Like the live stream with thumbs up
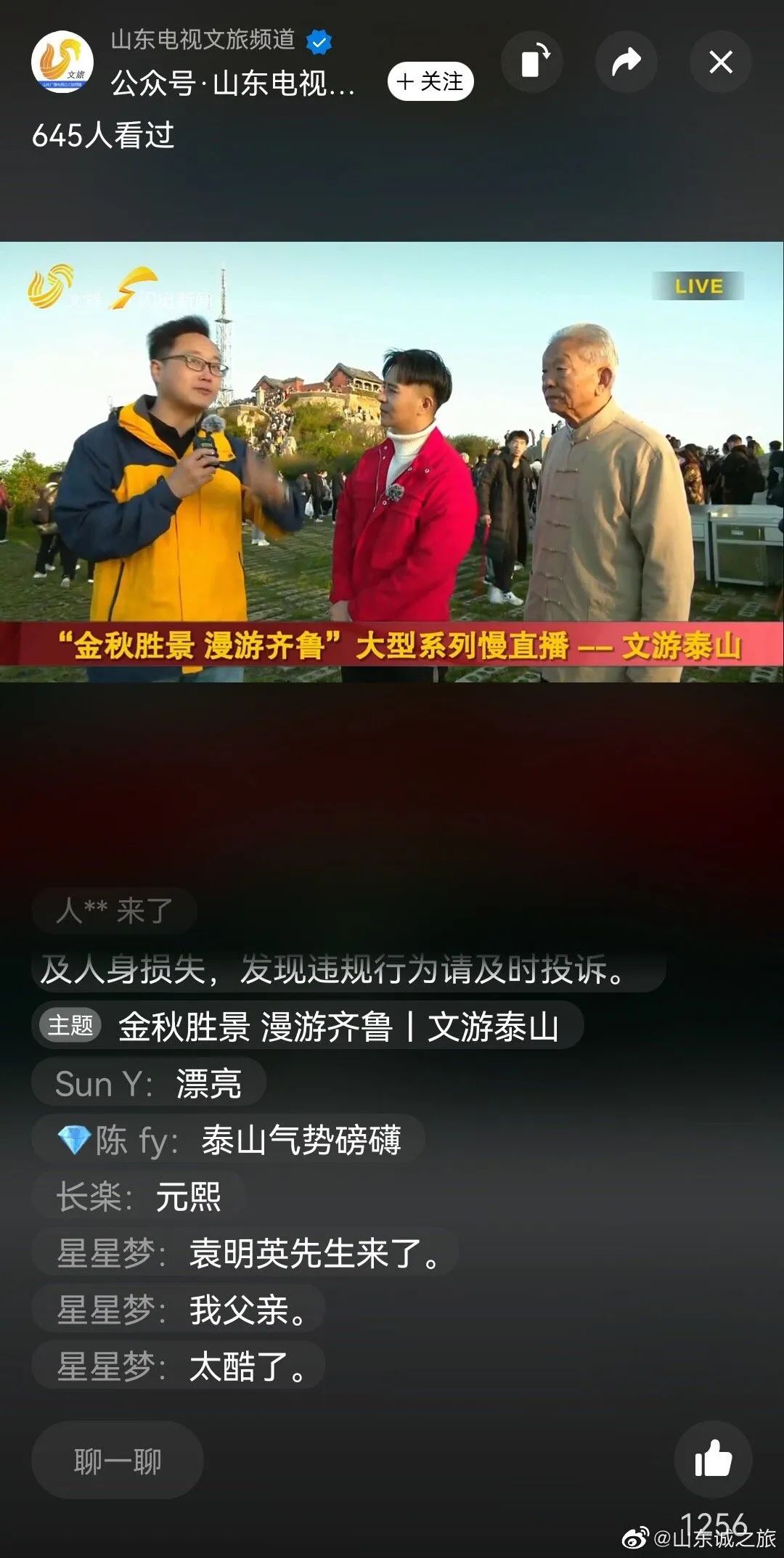The width and height of the screenshot is (784, 1558). click(713, 1459)
